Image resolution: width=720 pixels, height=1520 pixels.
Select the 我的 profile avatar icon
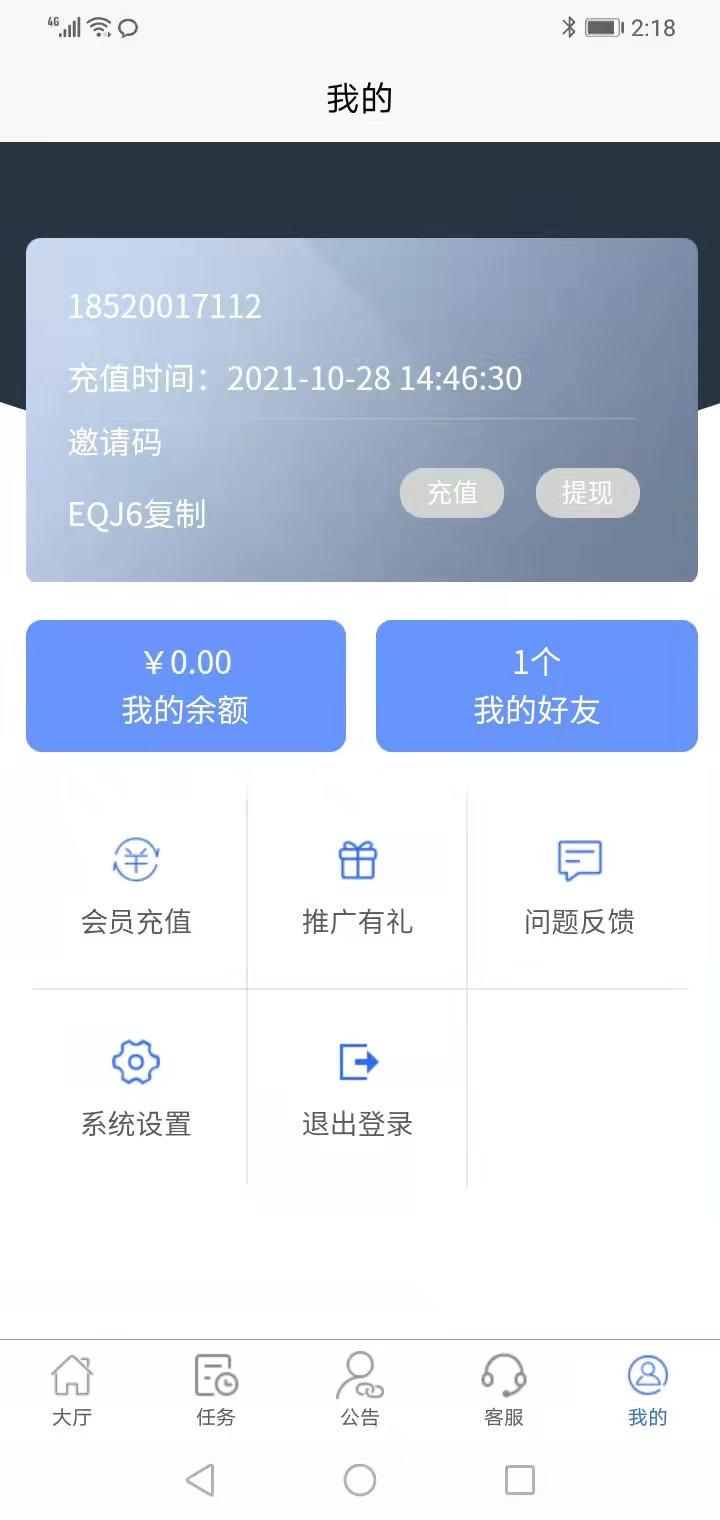[x=648, y=1377]
